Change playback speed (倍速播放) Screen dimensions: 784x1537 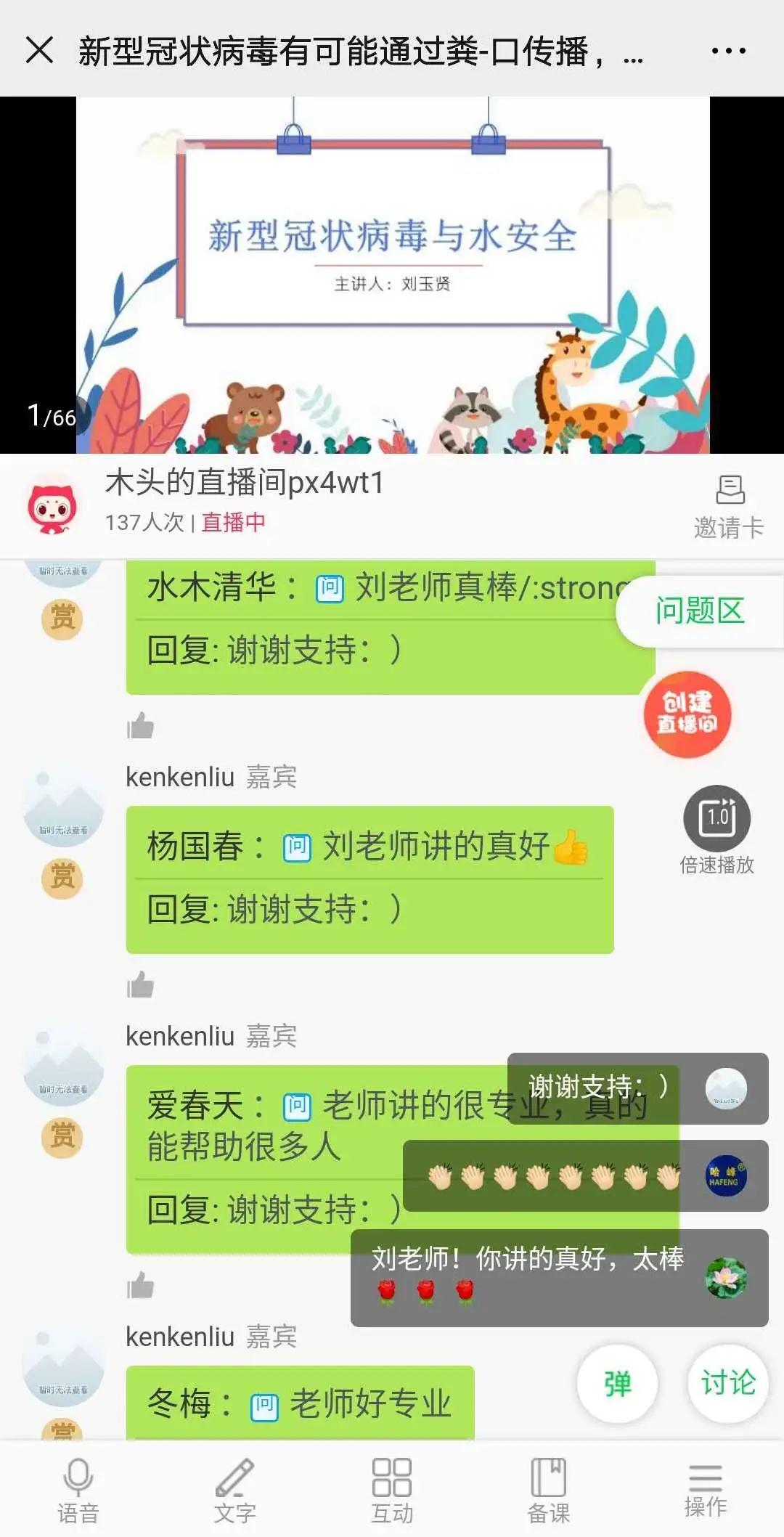click(716, 829)
